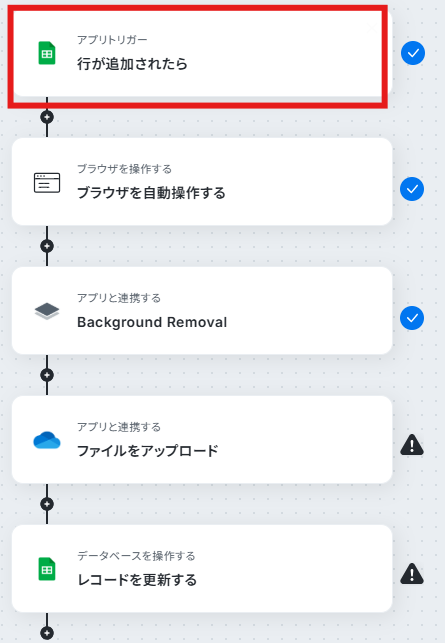
Task: Open the Background Removal step card
Action: coord(202,311)
